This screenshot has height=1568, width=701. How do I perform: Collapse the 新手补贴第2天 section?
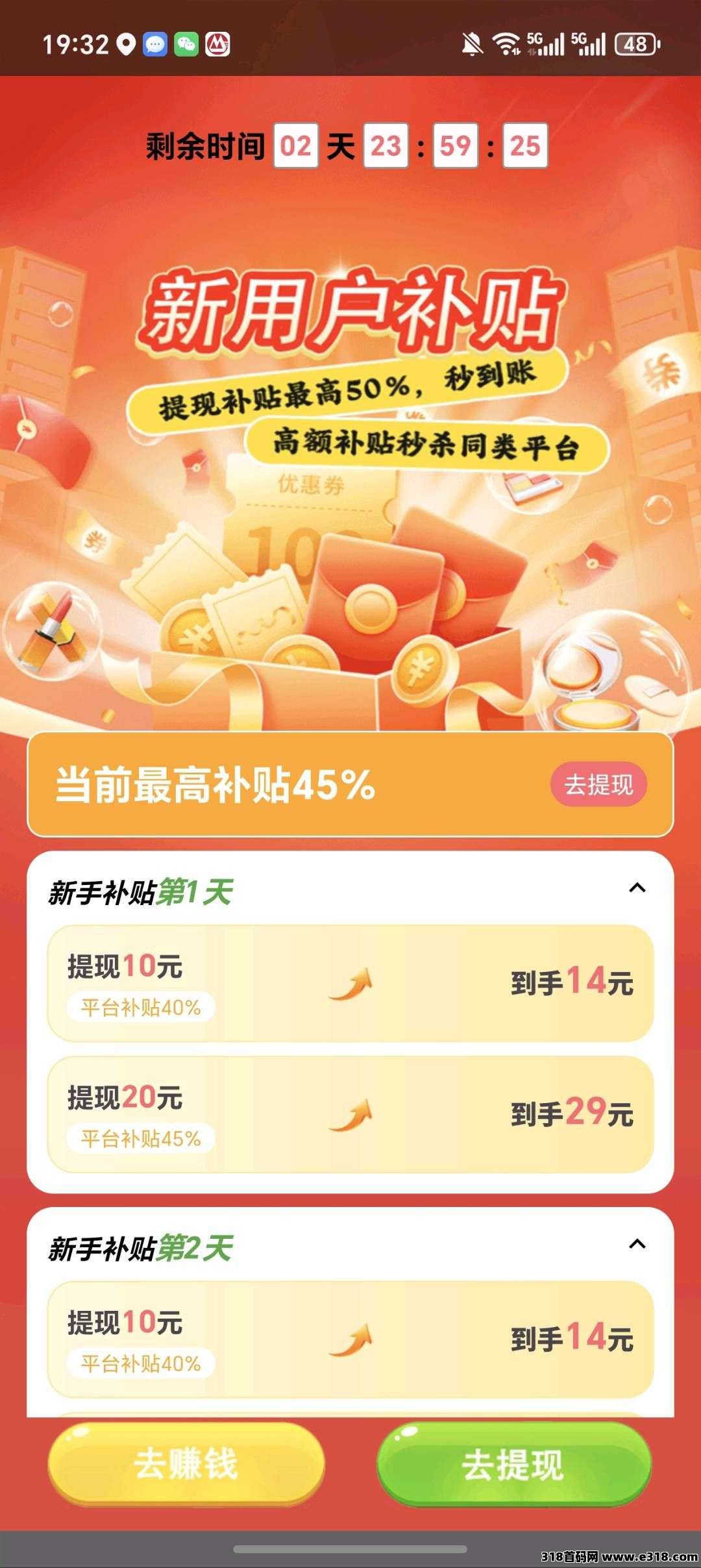(x=637, y=1244)
